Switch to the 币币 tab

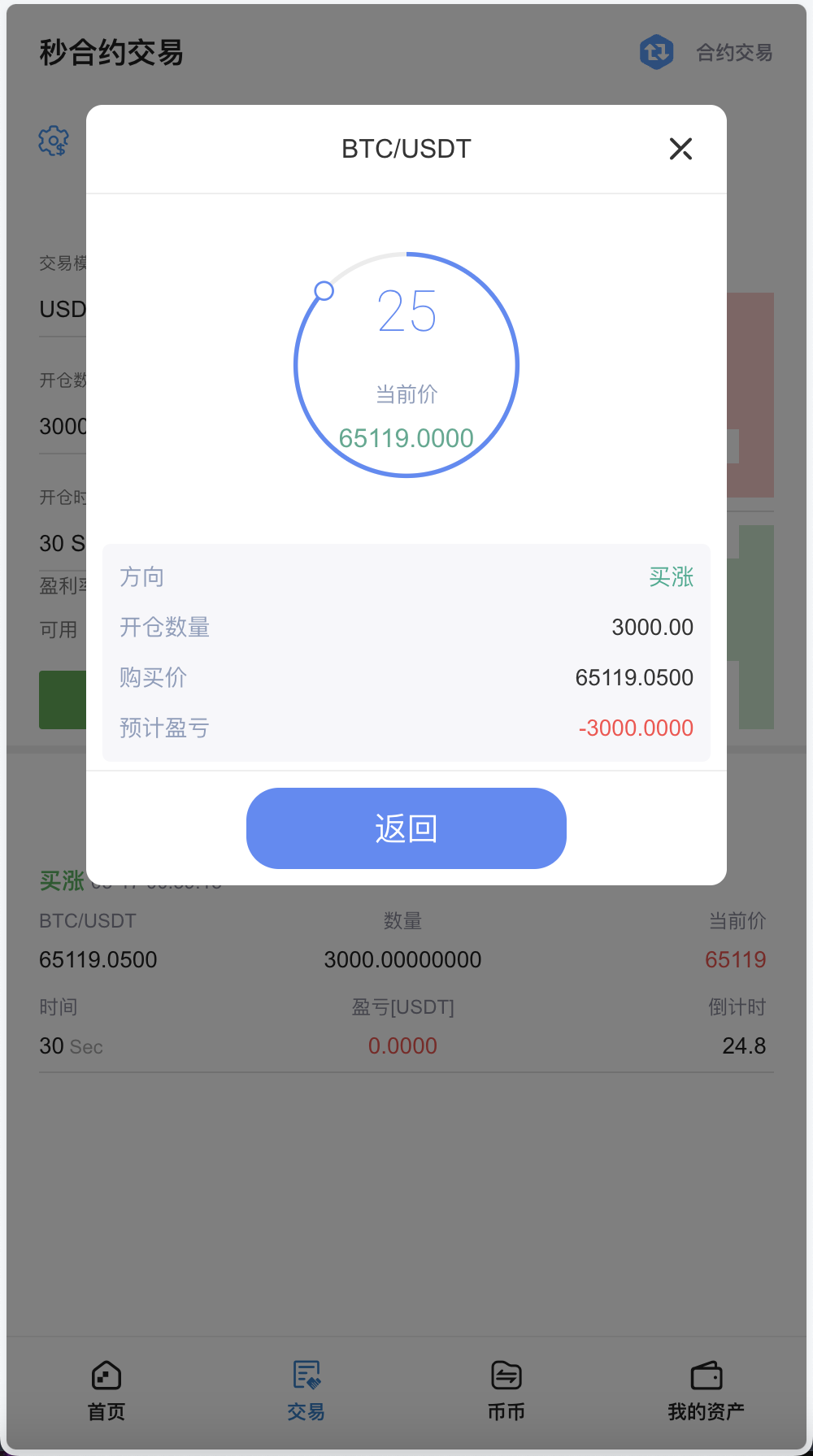[505, 1390]
